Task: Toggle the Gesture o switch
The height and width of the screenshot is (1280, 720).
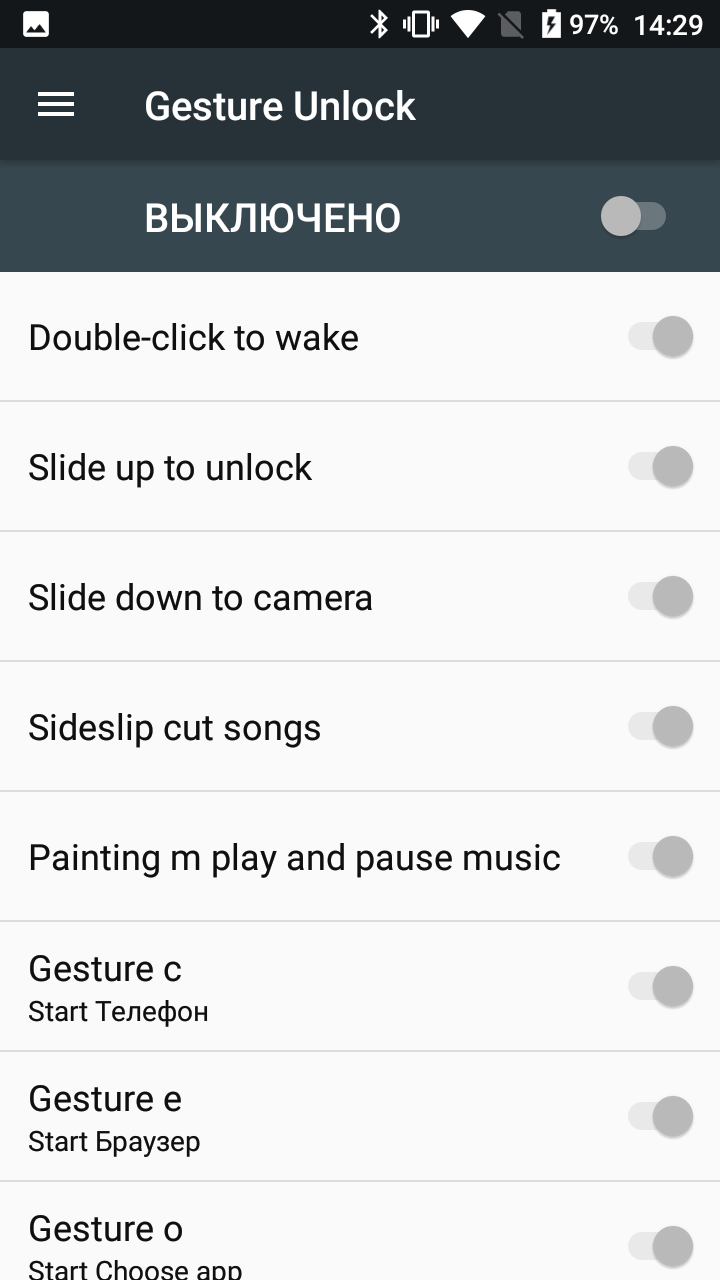Action: coord(660,1245)
